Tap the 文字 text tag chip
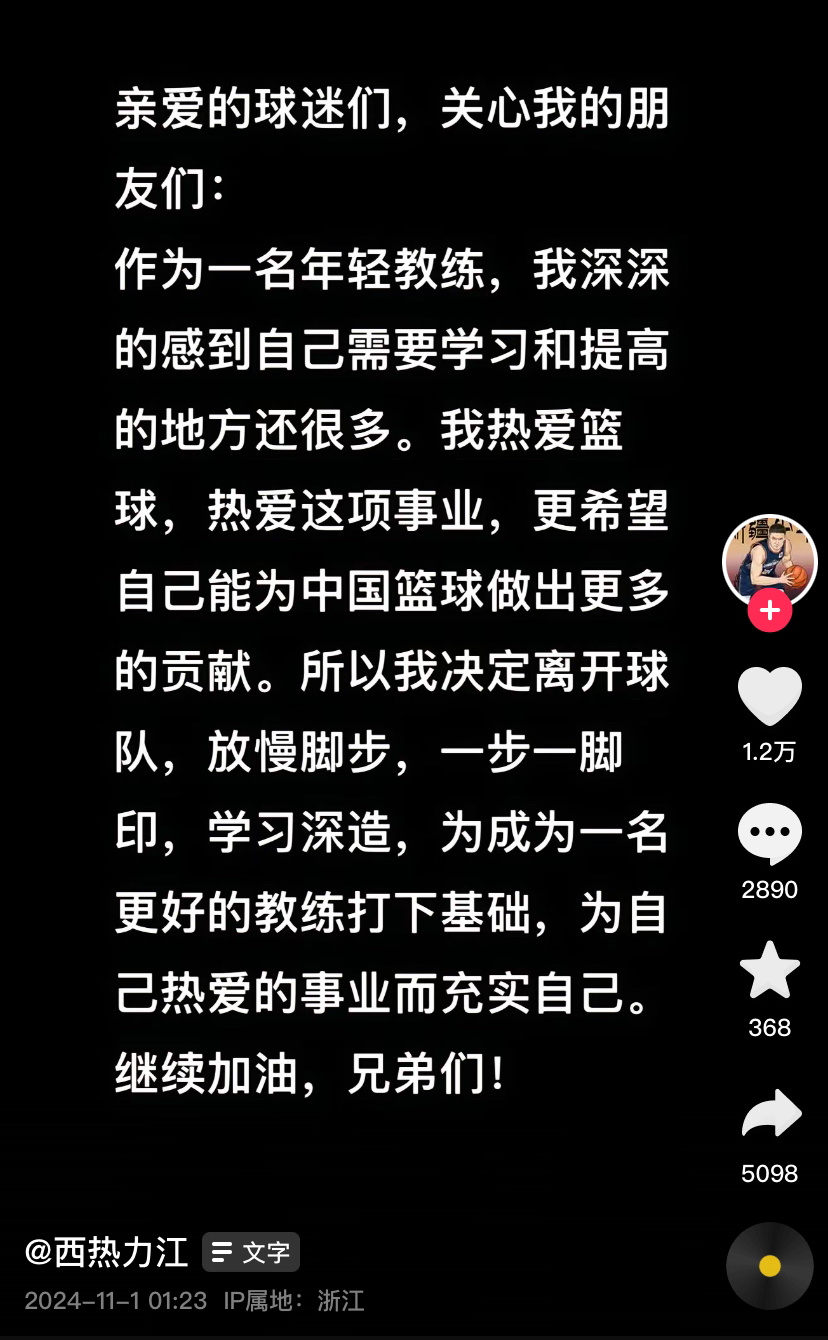The height and width of the screenshot is (1340, 828). pos(251,1252)
